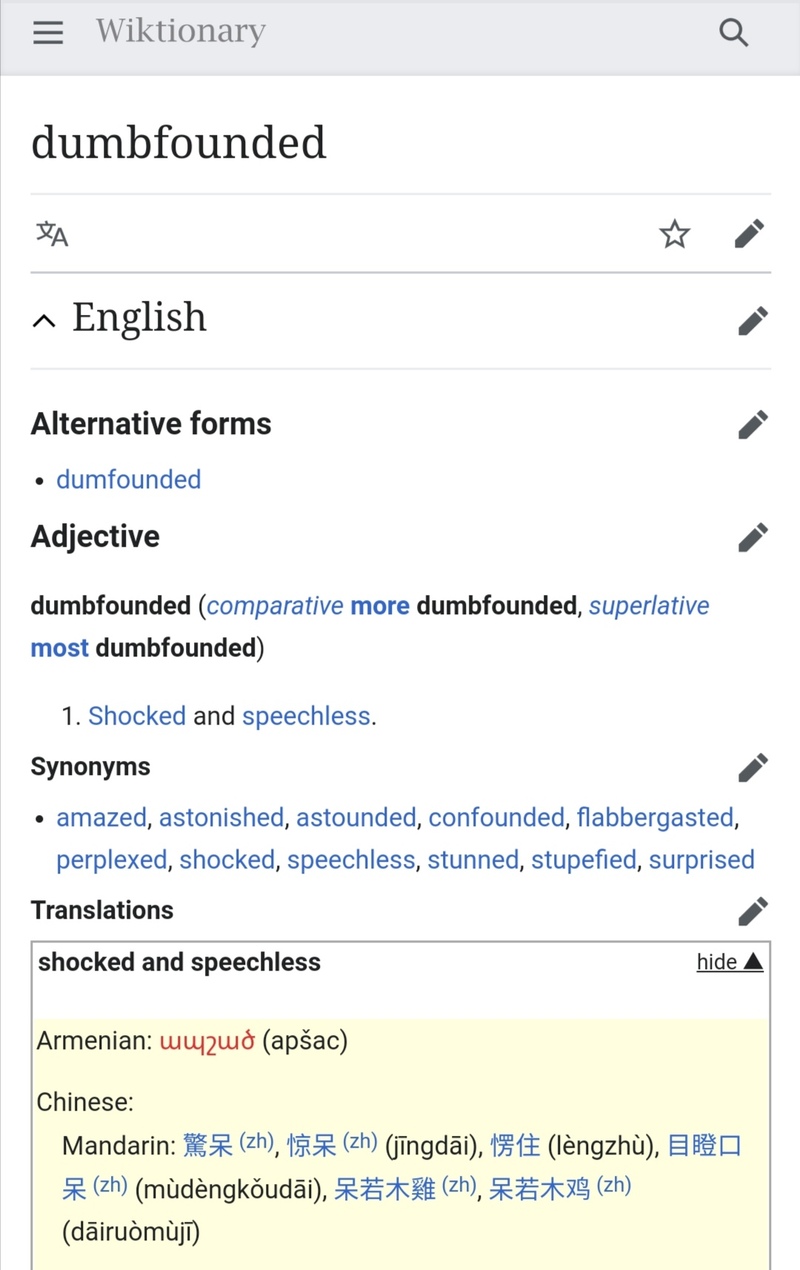Open the search icon
The image size is (800, 1270).
734,32
